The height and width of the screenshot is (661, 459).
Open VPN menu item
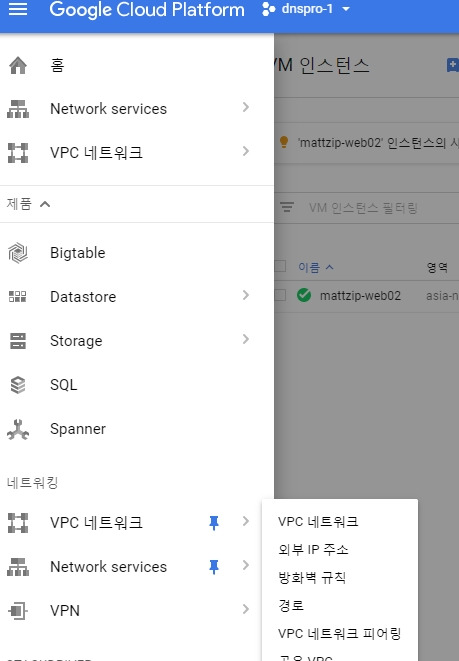tap(137, 610)
